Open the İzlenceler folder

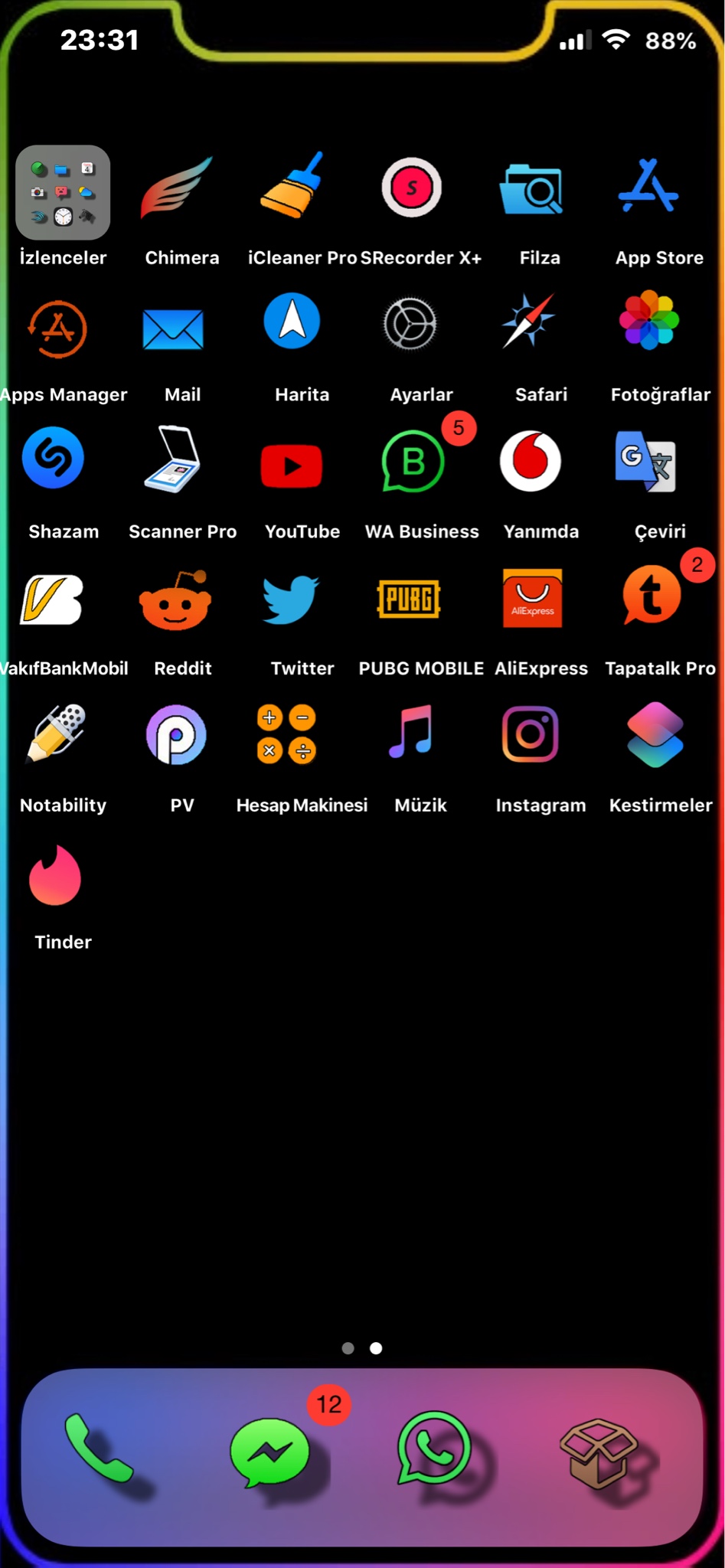tap(63, 192)
